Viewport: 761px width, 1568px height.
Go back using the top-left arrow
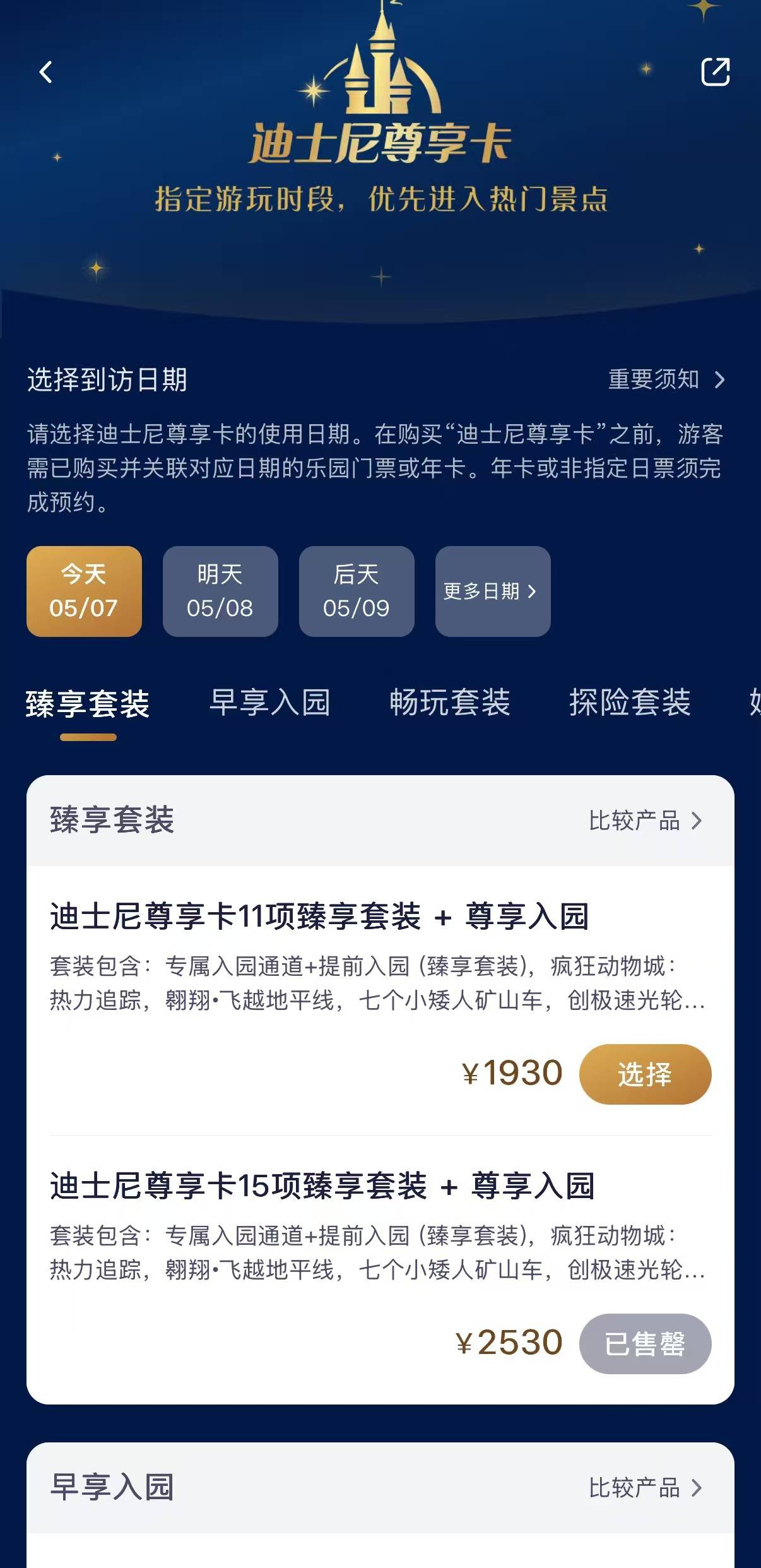pyautogui.click(x=45, y=72)
